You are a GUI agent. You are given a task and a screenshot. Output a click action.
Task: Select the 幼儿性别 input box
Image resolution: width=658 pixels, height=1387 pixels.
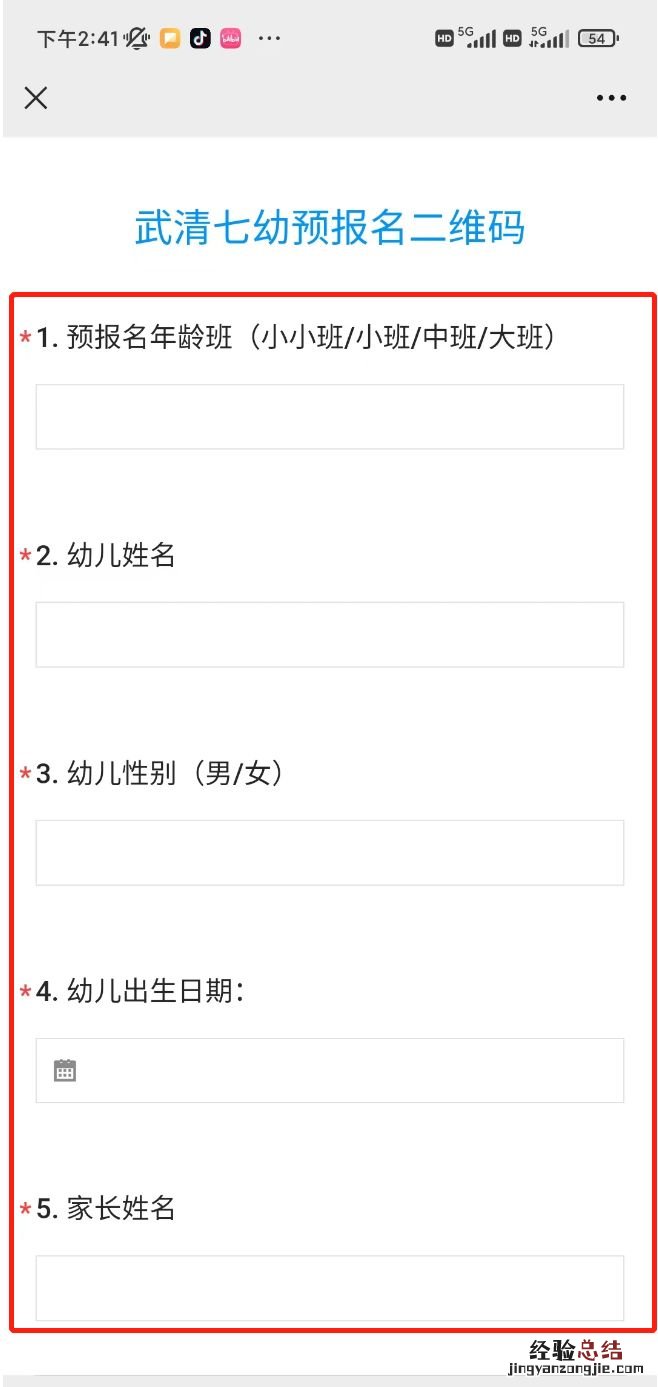[x=329, y=852]
